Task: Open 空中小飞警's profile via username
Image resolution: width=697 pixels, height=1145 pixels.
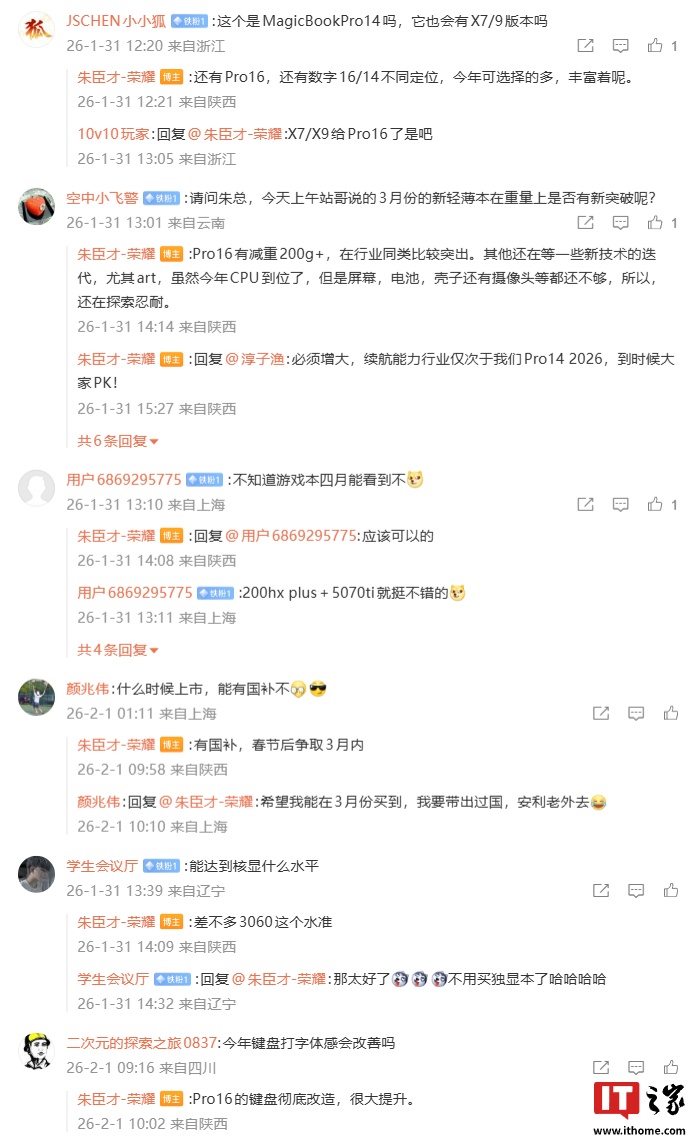Action: (102, 198)
